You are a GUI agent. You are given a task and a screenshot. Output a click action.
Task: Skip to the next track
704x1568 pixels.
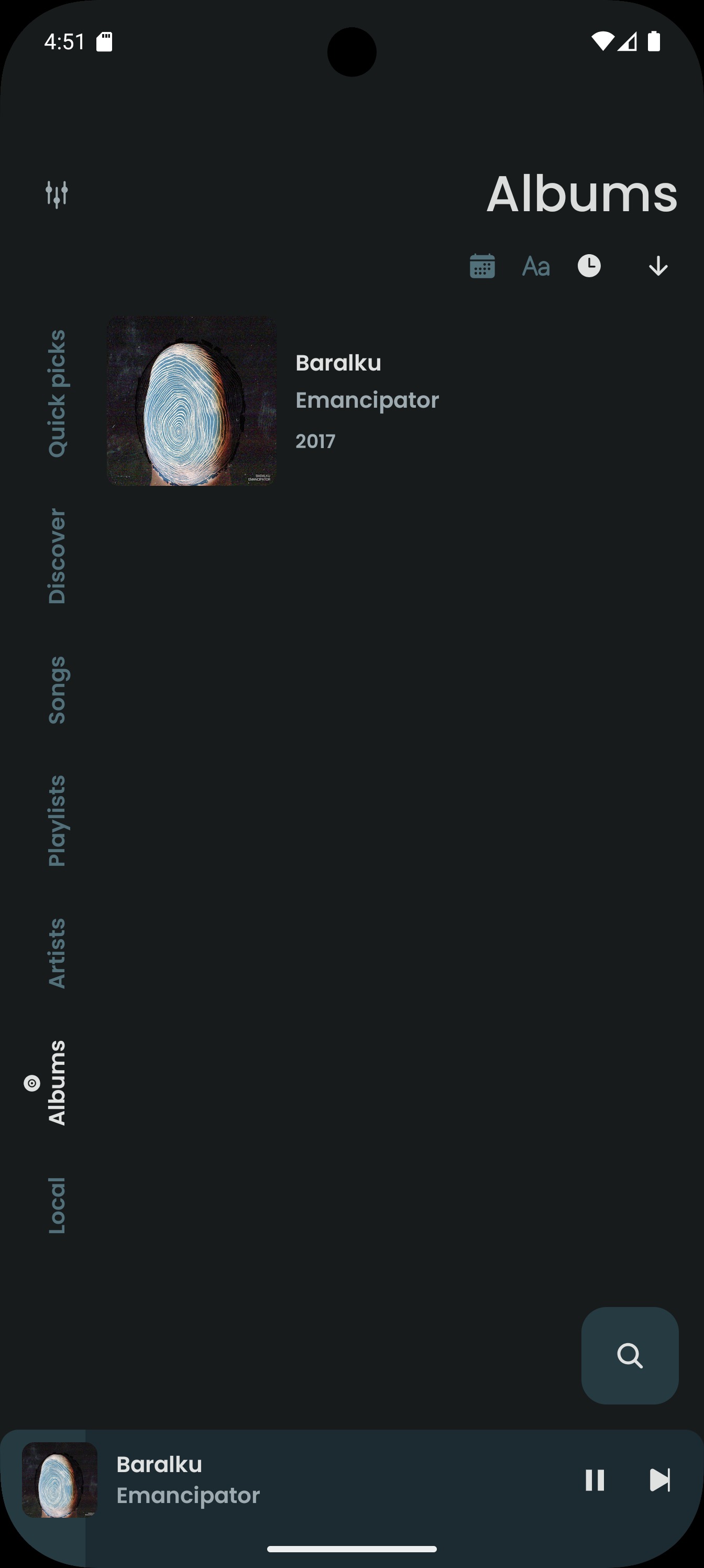(x=659, y=1480)
